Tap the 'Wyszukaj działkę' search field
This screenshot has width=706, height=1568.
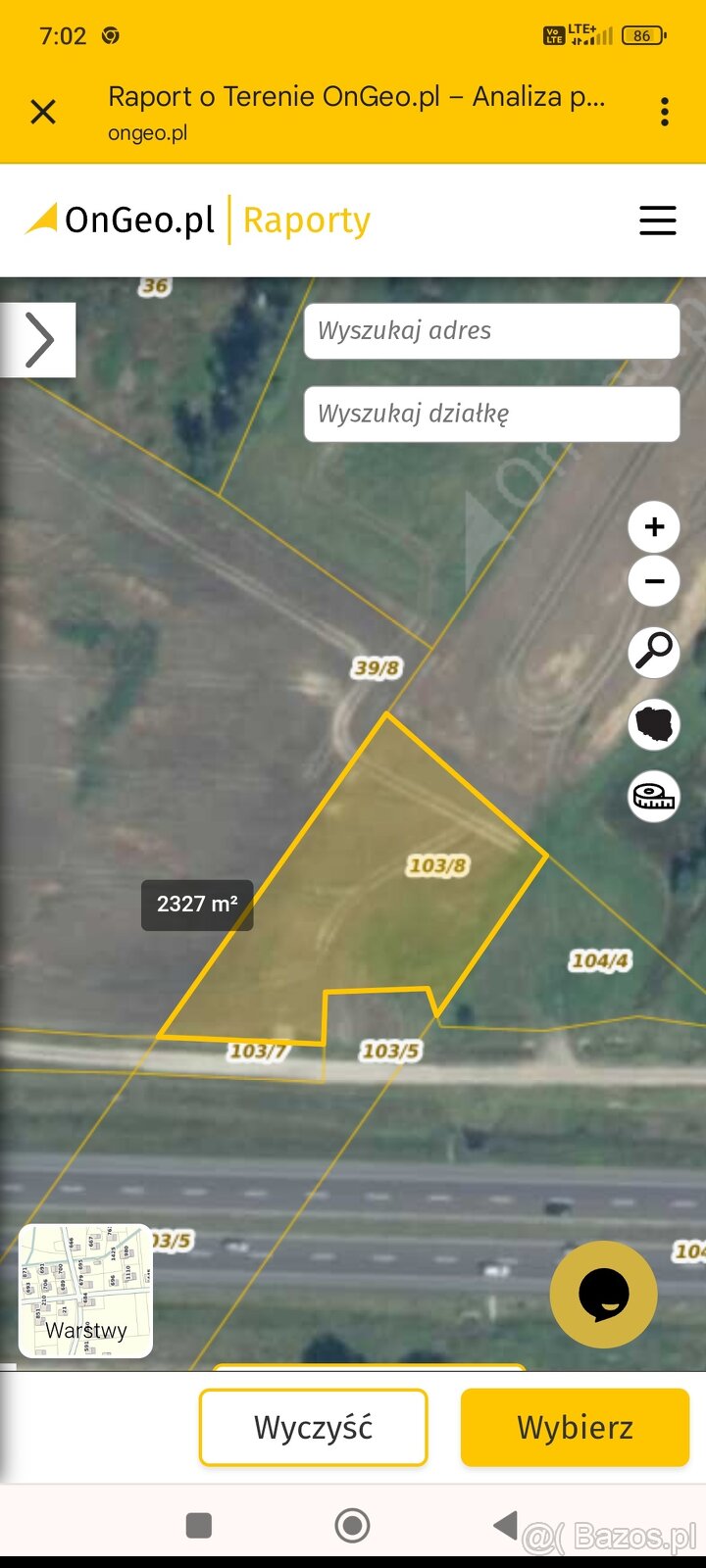tap(491, 414)
